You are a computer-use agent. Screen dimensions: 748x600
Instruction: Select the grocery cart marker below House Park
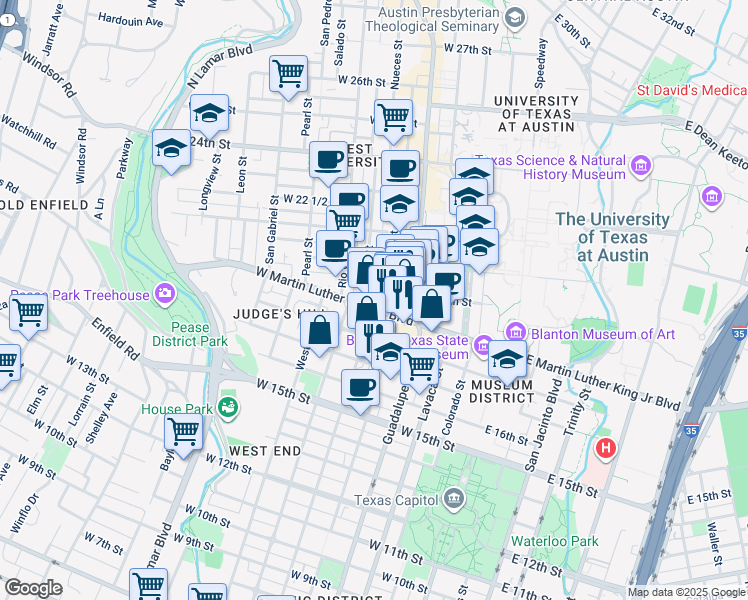(x=184, y=432)
